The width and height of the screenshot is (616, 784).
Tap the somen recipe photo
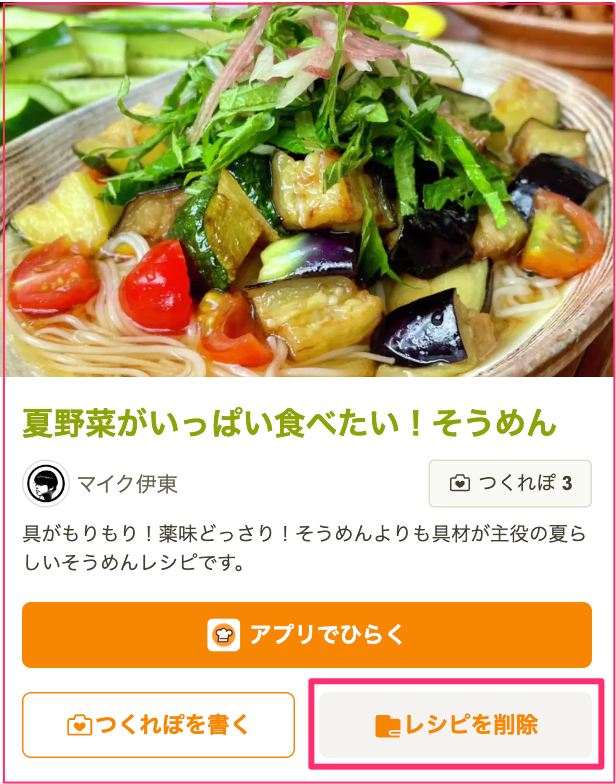tap(307, 190)
